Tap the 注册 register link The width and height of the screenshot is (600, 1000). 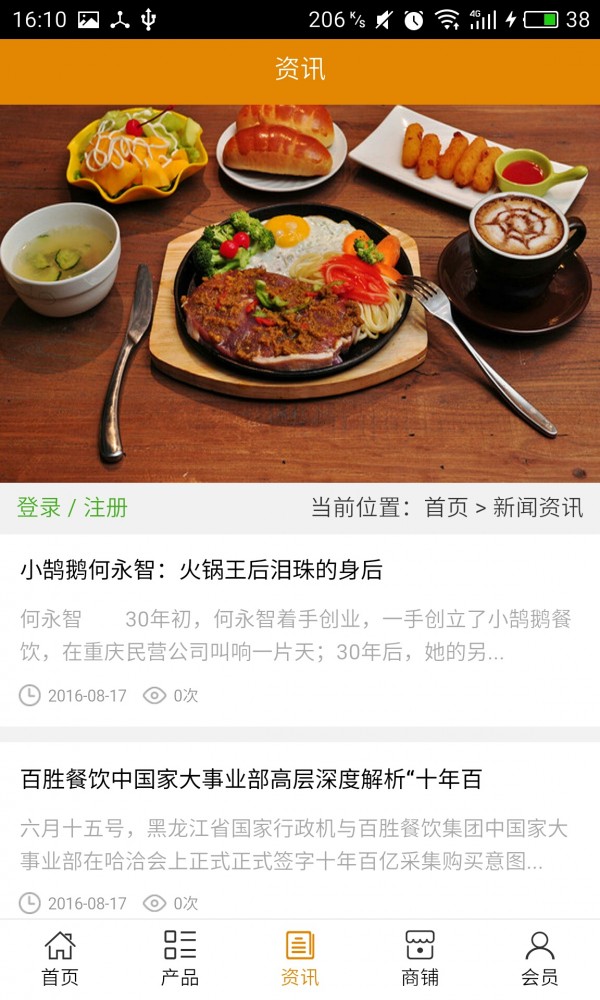pyautogui.click(x=105, y=508)
